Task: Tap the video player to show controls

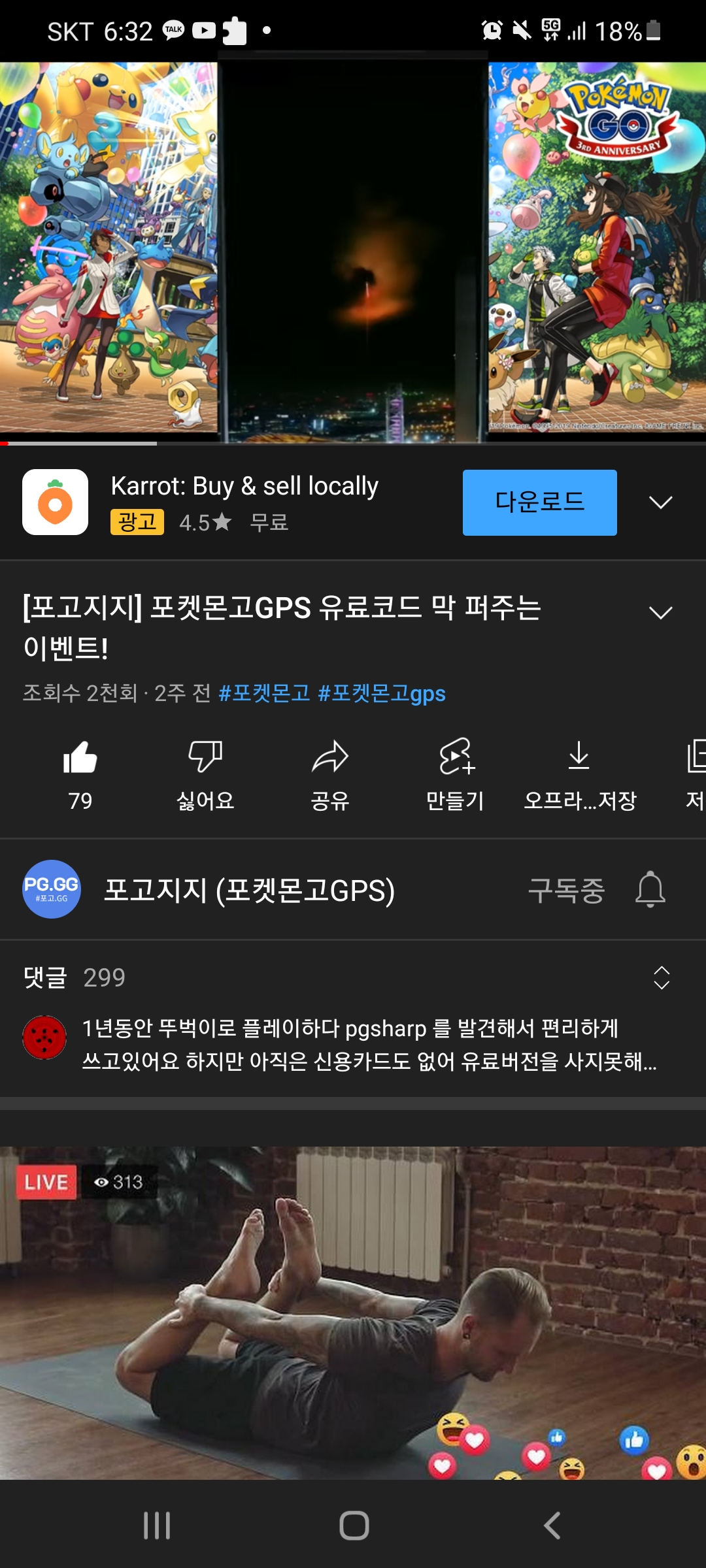Action: [x=353, y=252]
